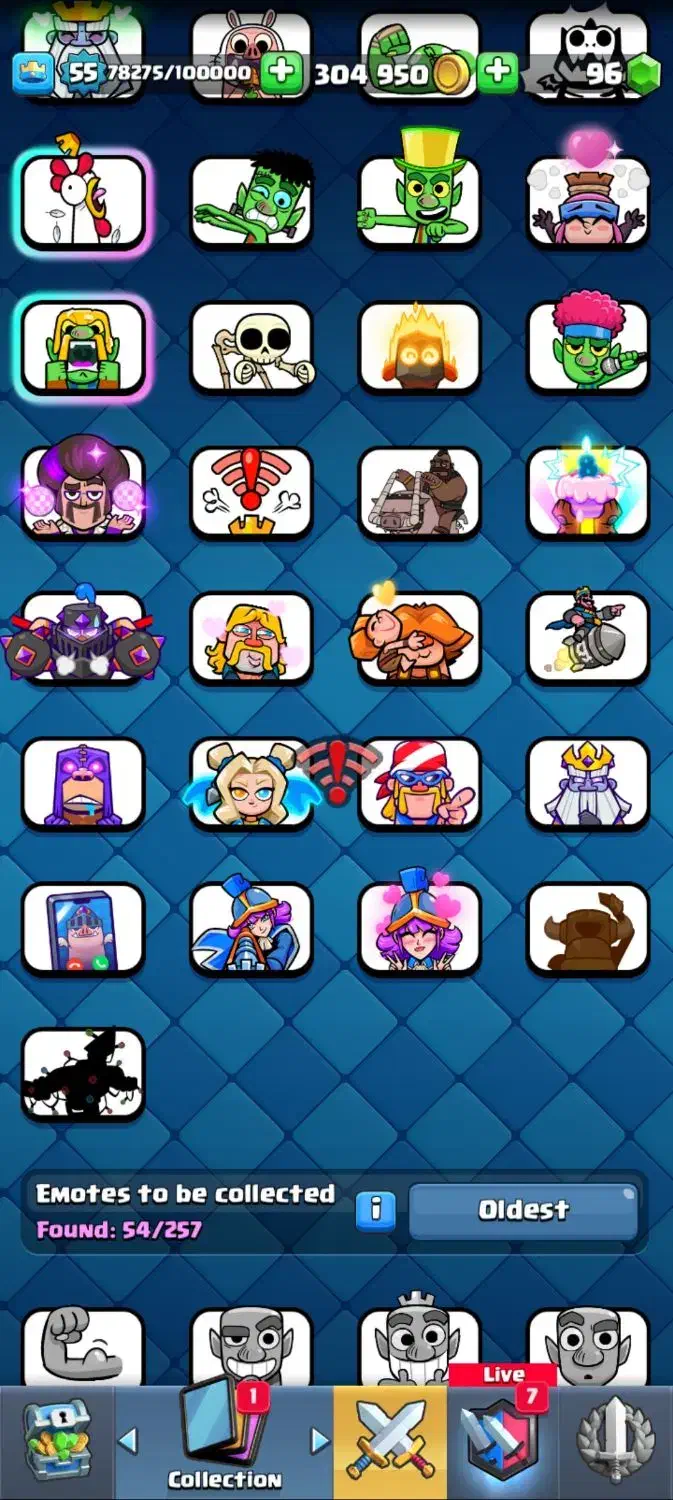Open the Live events tab
The height and width of the screenshot is (1500, 673).
502,1442
